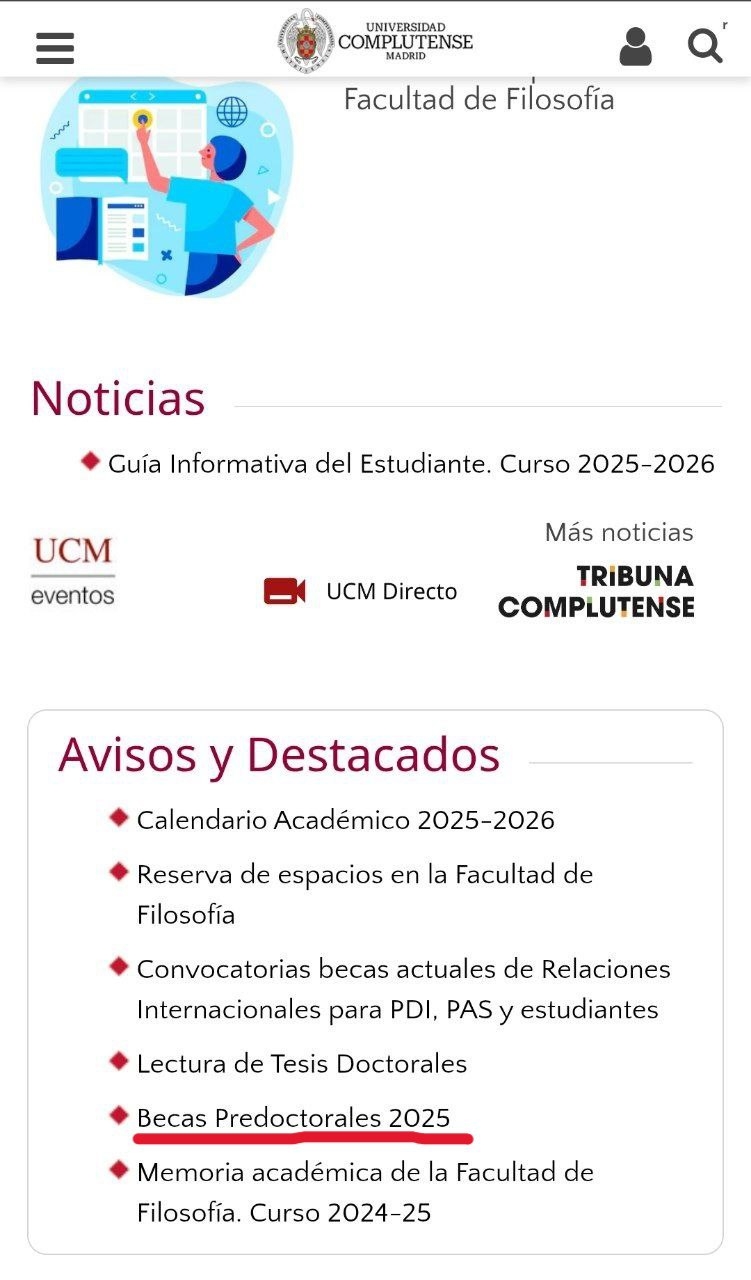Open Lectura de Tesis Doctorales
Image resolution: width=751 pixels, height=1280 pixels.
point(301,1063)
